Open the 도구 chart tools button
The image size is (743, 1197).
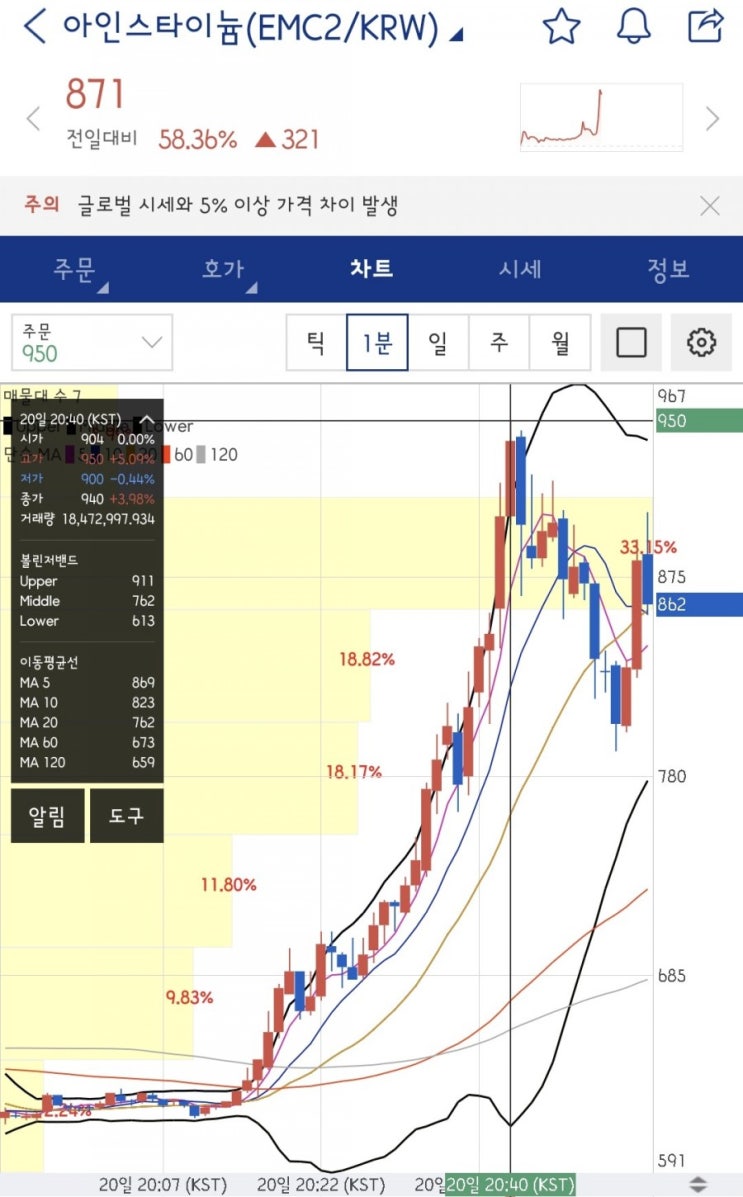click(127, 816)
